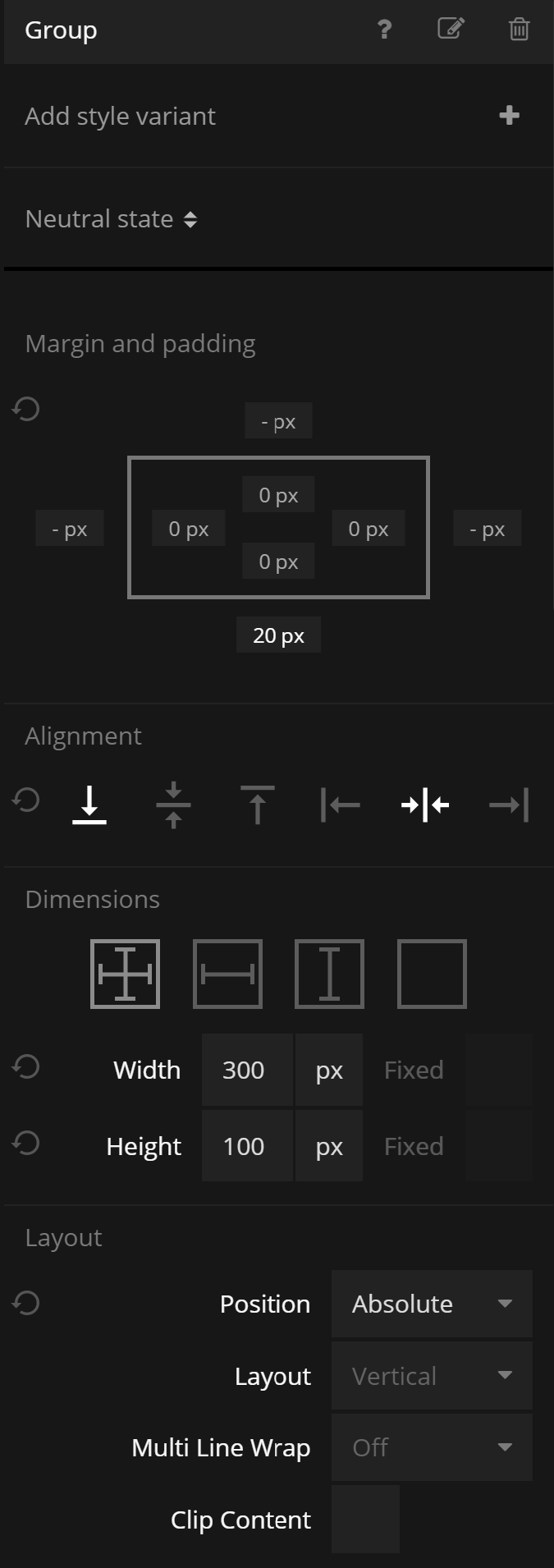Viewport: 554px width, 1568px height.
Task: Delete the Group with trash icon
Action: pos(519,30)
